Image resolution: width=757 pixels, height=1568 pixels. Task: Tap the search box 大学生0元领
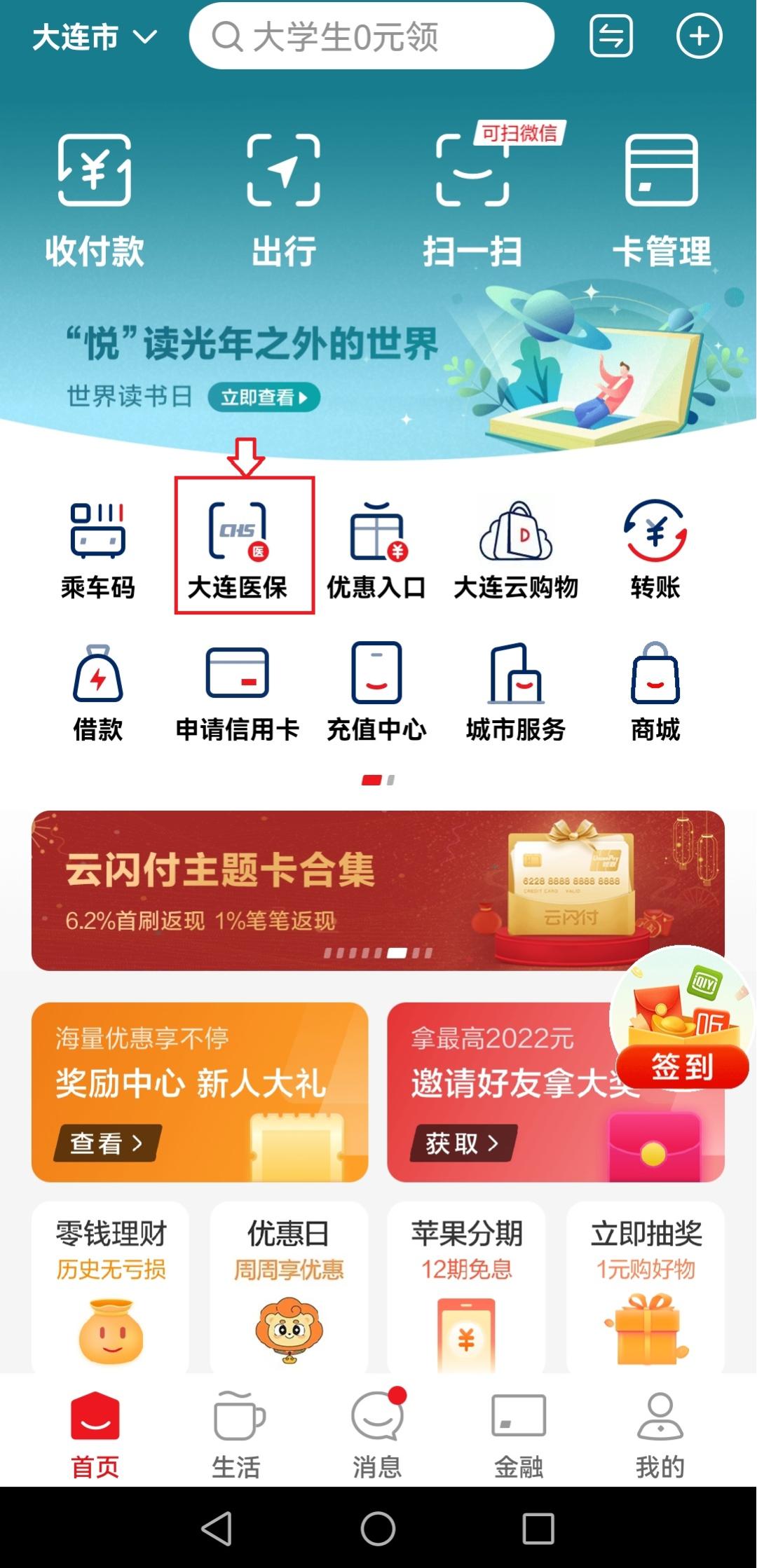click(371, 36)
